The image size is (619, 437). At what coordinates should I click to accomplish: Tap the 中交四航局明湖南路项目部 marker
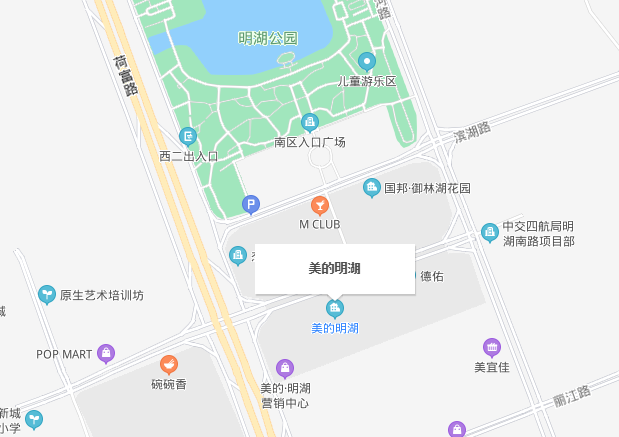pyautogui.click(x=490, y=232)
